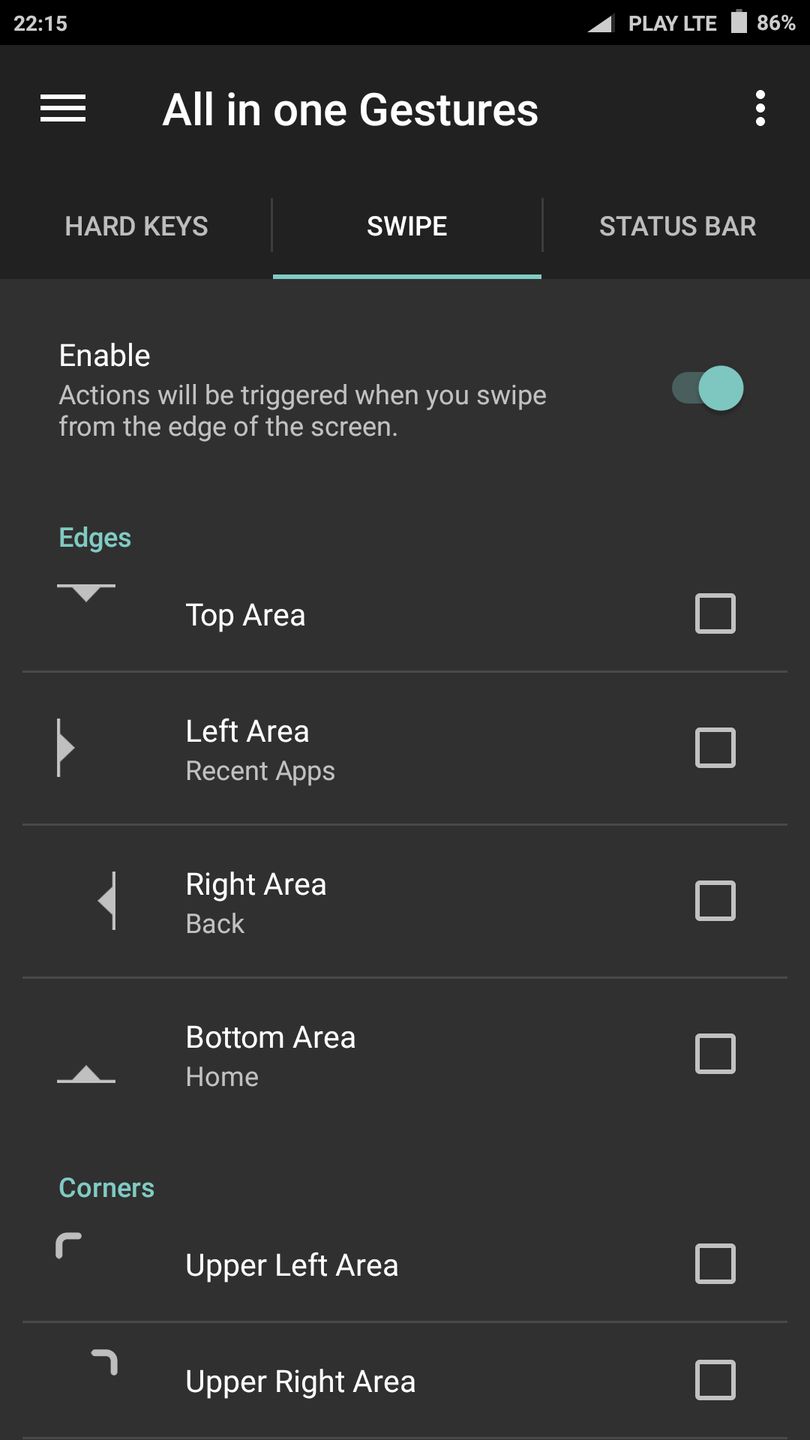The image size is (810, 1440).
Task: Turn off the Enable swipe toggle
Action: (x=708, y=389)
